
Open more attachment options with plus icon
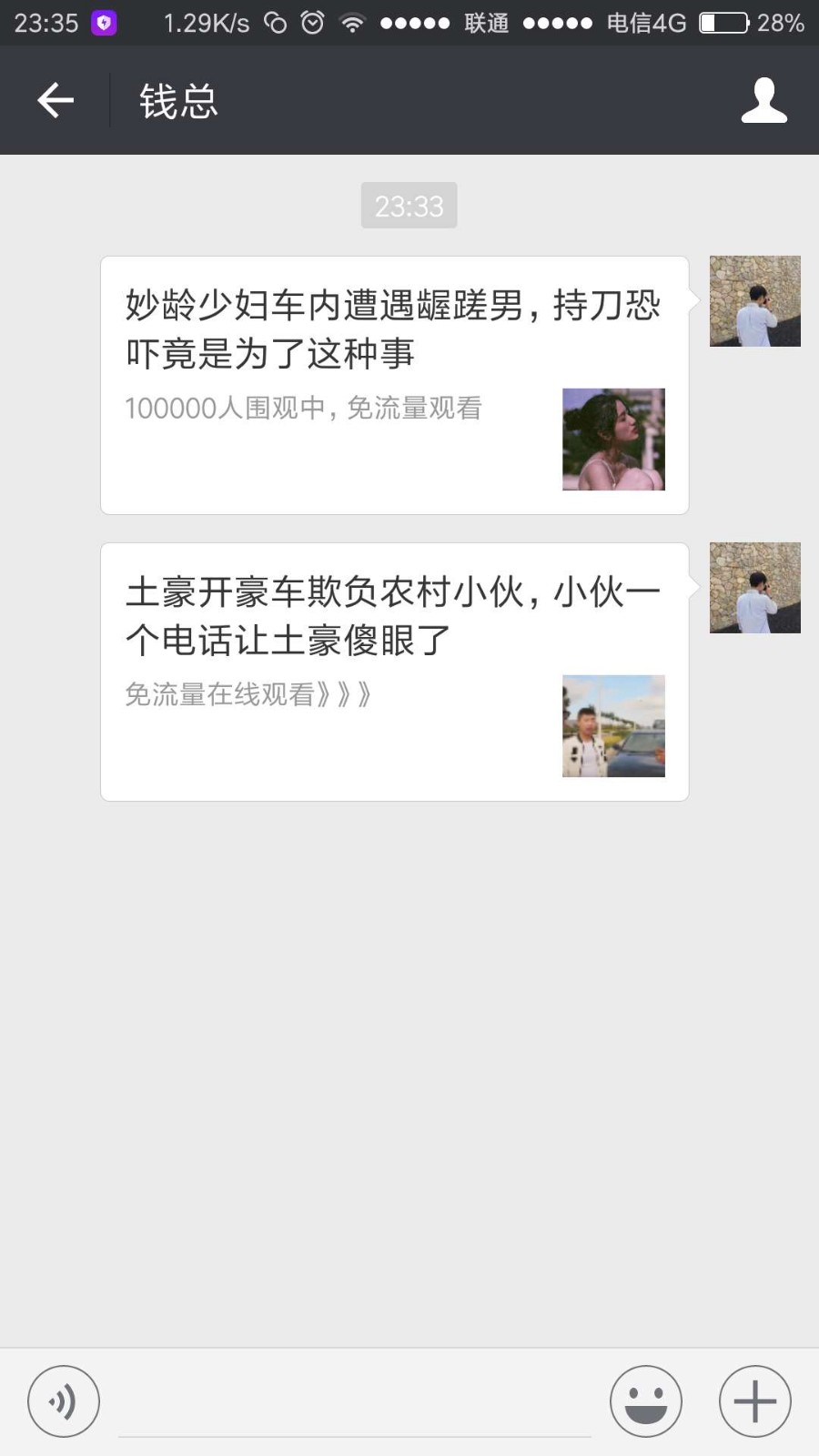click(753, 1400)
